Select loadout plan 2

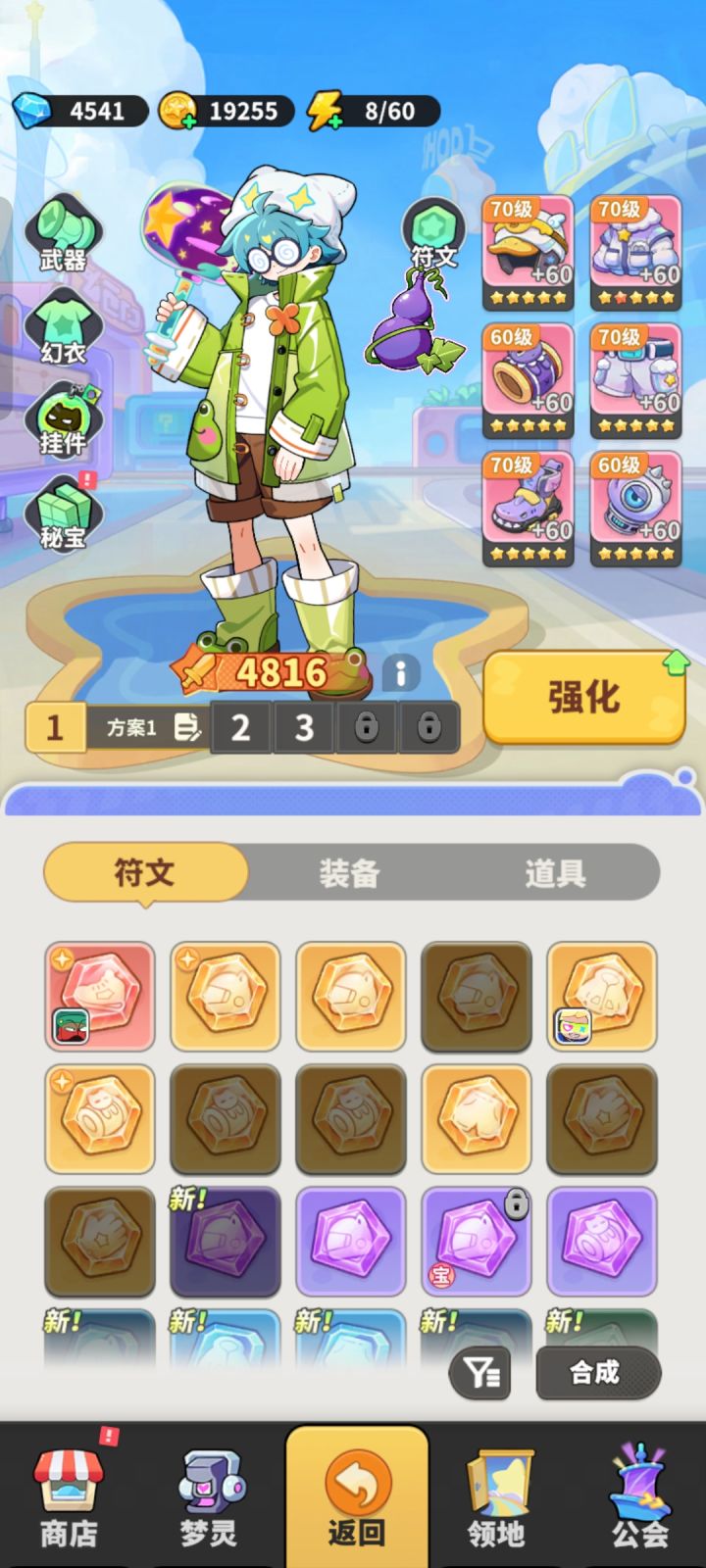click(x=240, y=727)
